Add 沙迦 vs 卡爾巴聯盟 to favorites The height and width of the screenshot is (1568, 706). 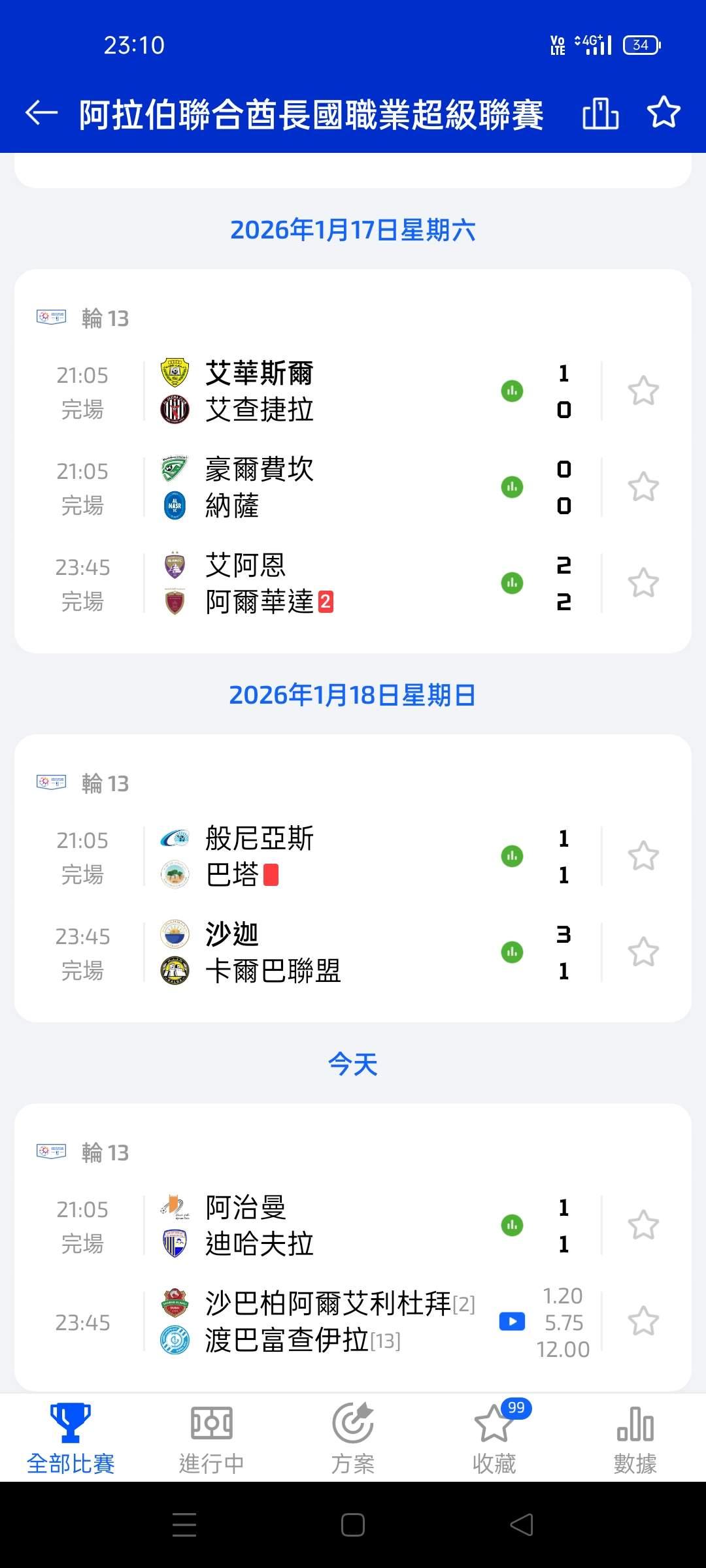[643, 953]
